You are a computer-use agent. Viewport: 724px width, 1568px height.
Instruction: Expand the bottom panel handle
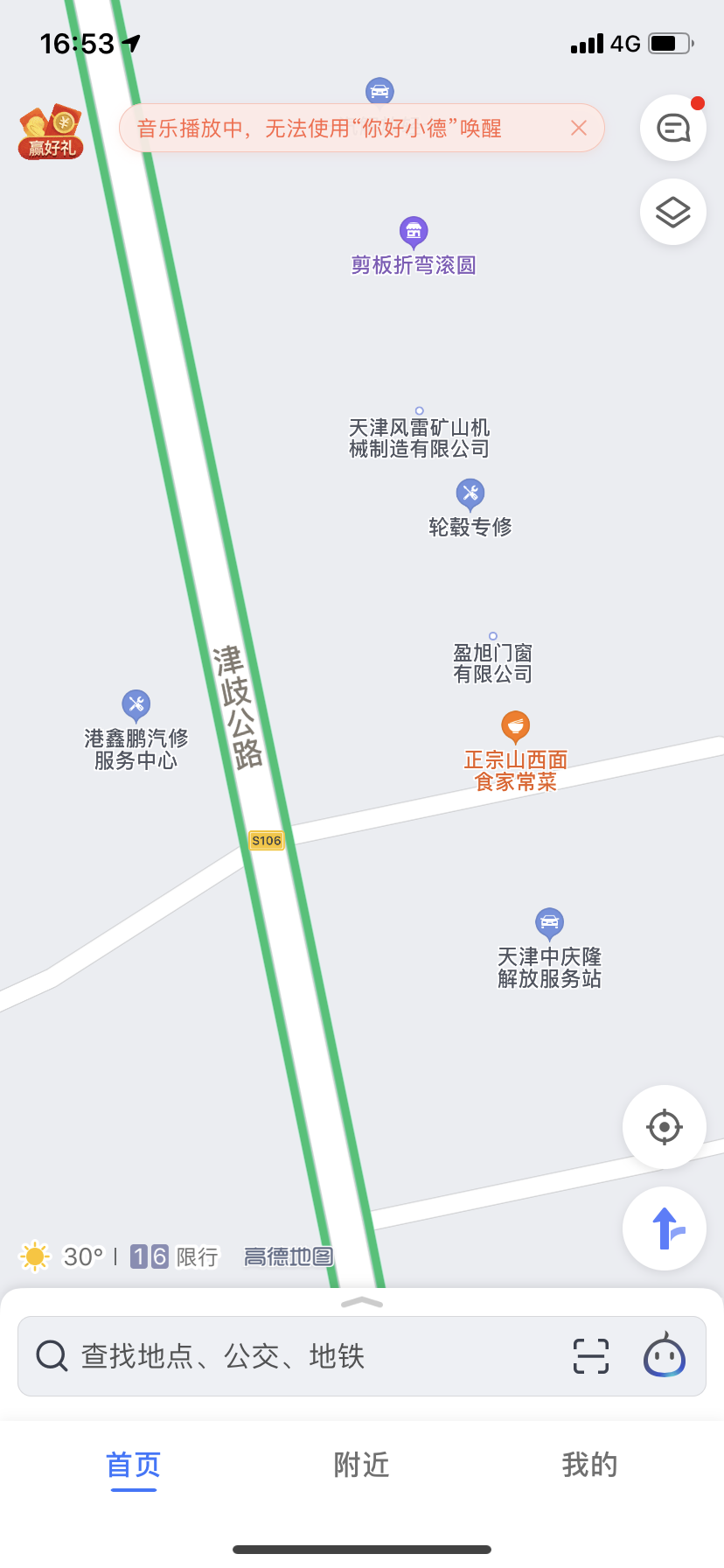[362, 1303]
